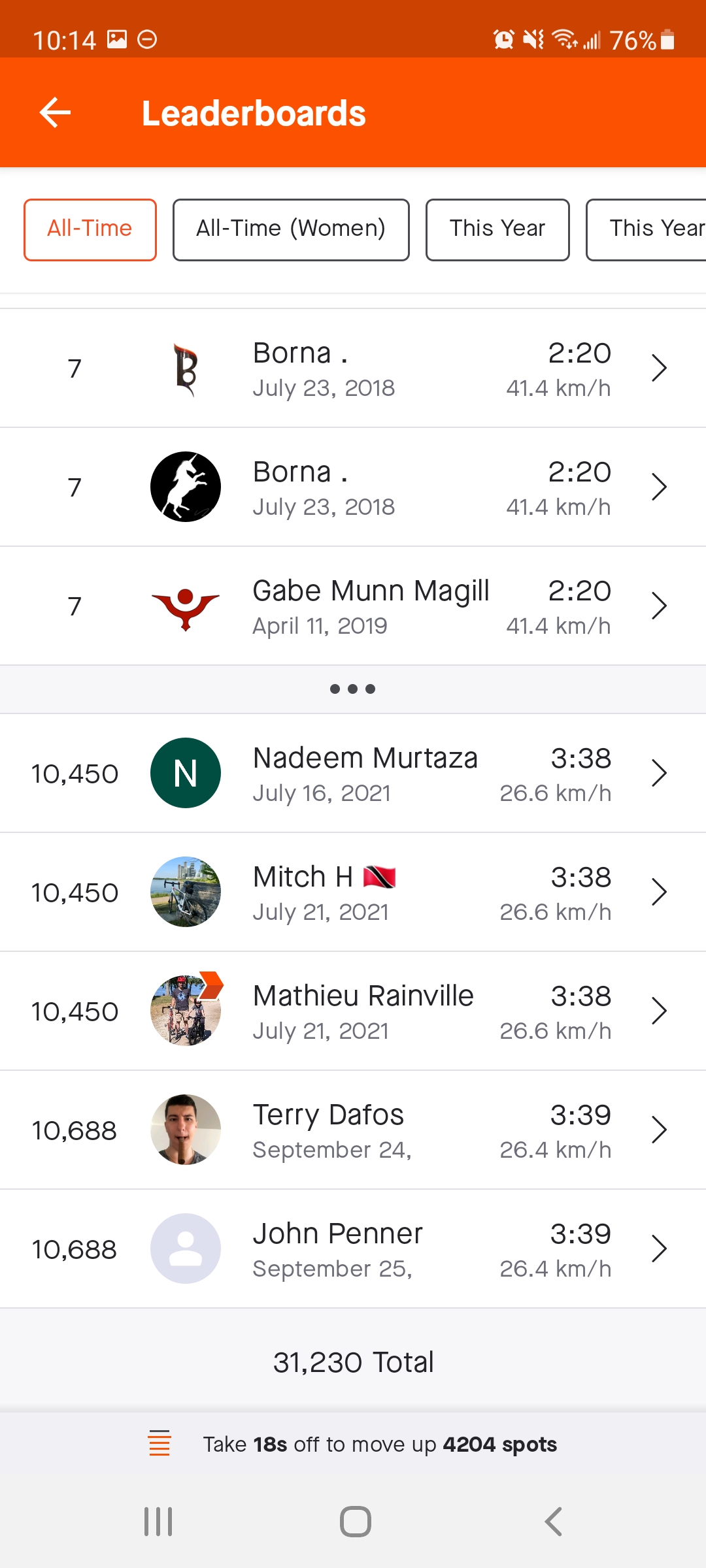The width and height of the screenshot is (706, 1568).
Task: Open Mathieu Rainville's effort details
Action: pos(353,1011)
